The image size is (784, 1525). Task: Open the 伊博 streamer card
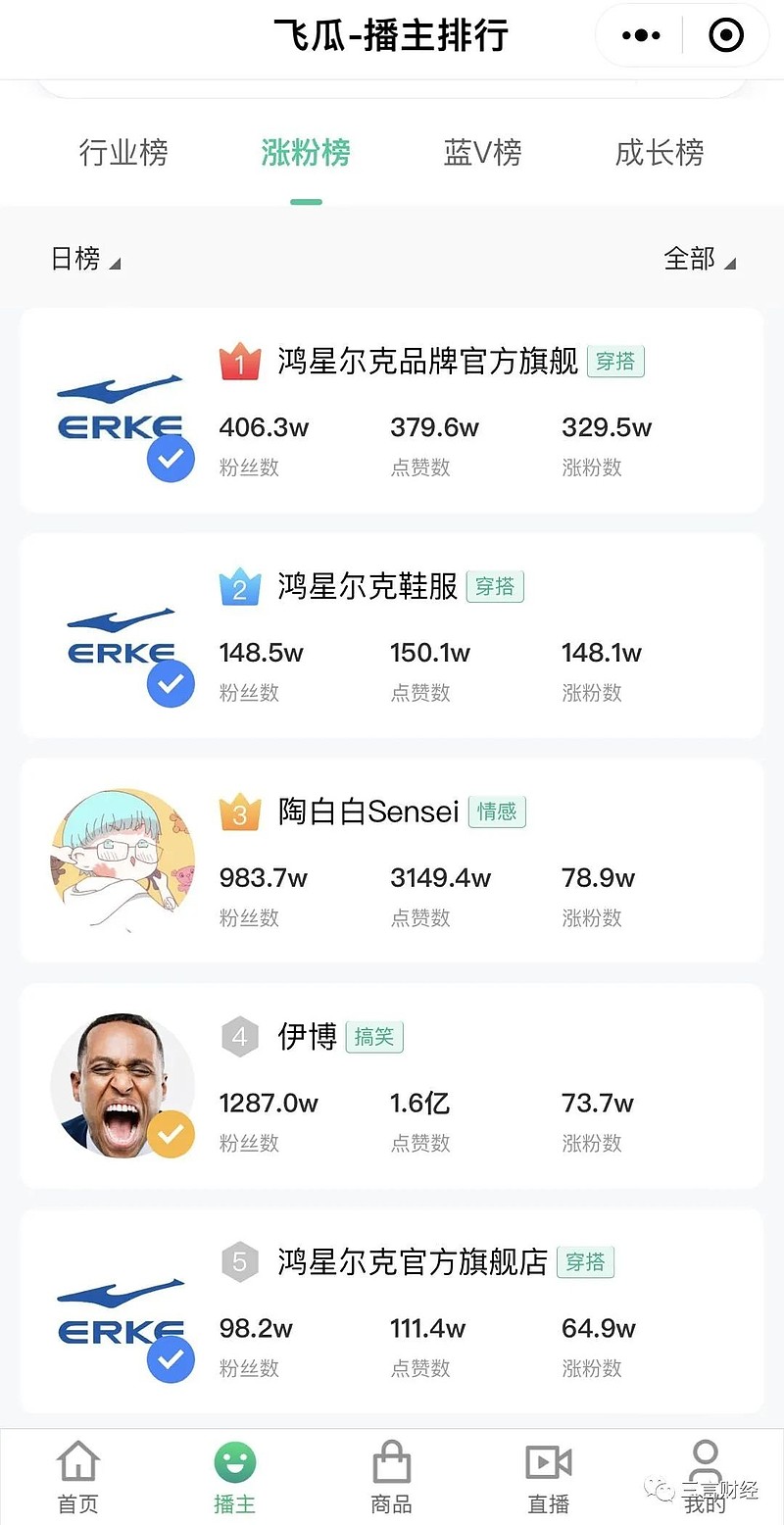392,1086
